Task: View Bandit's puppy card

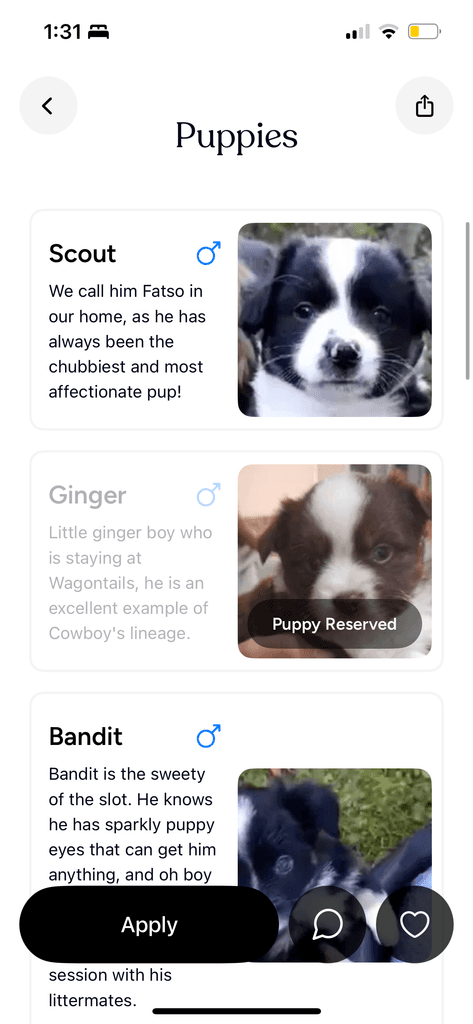Action: point(236,849)
